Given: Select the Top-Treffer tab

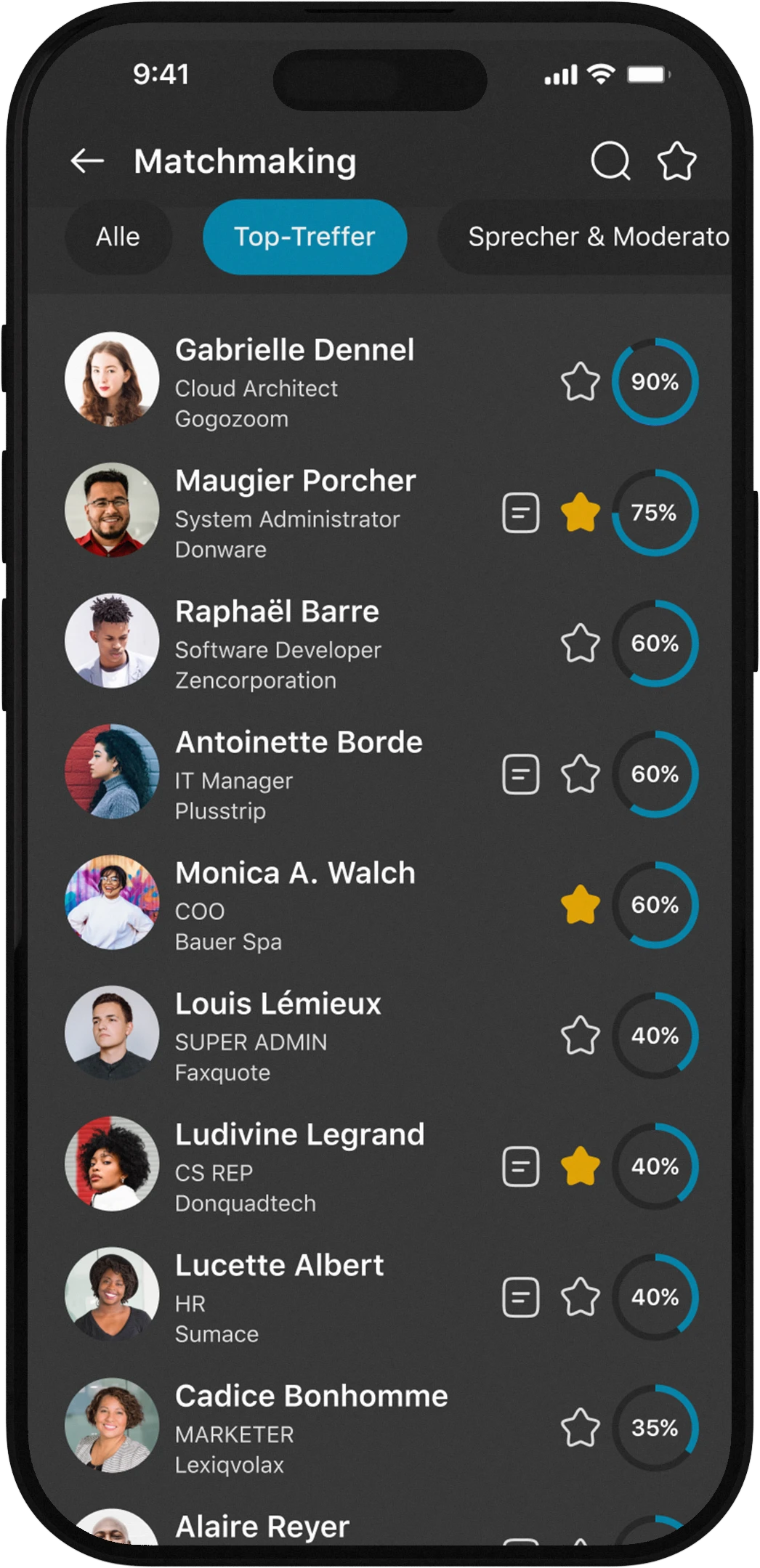Looking at the screenshot, I should pyautogui.click(x=304, y=237).
